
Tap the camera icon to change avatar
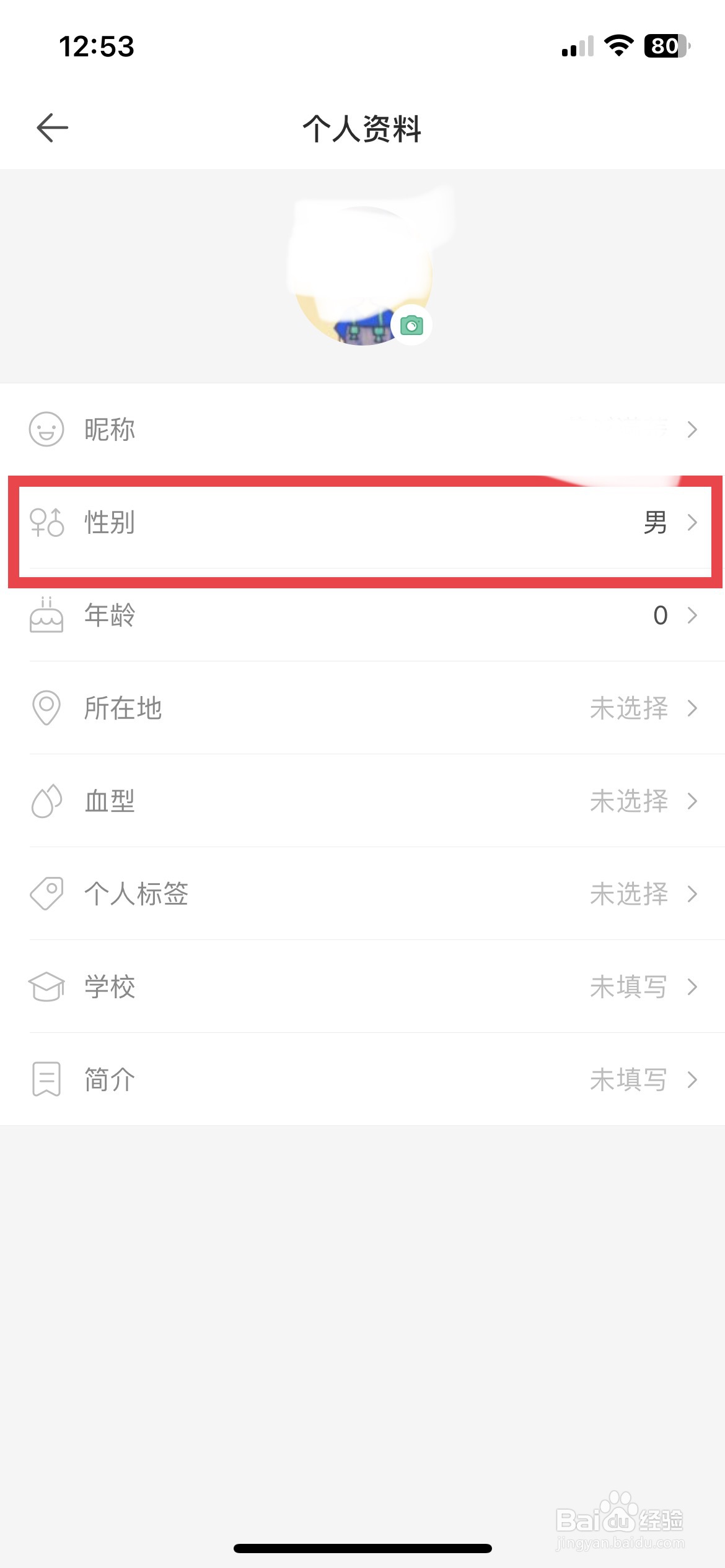tap(411, 326)
